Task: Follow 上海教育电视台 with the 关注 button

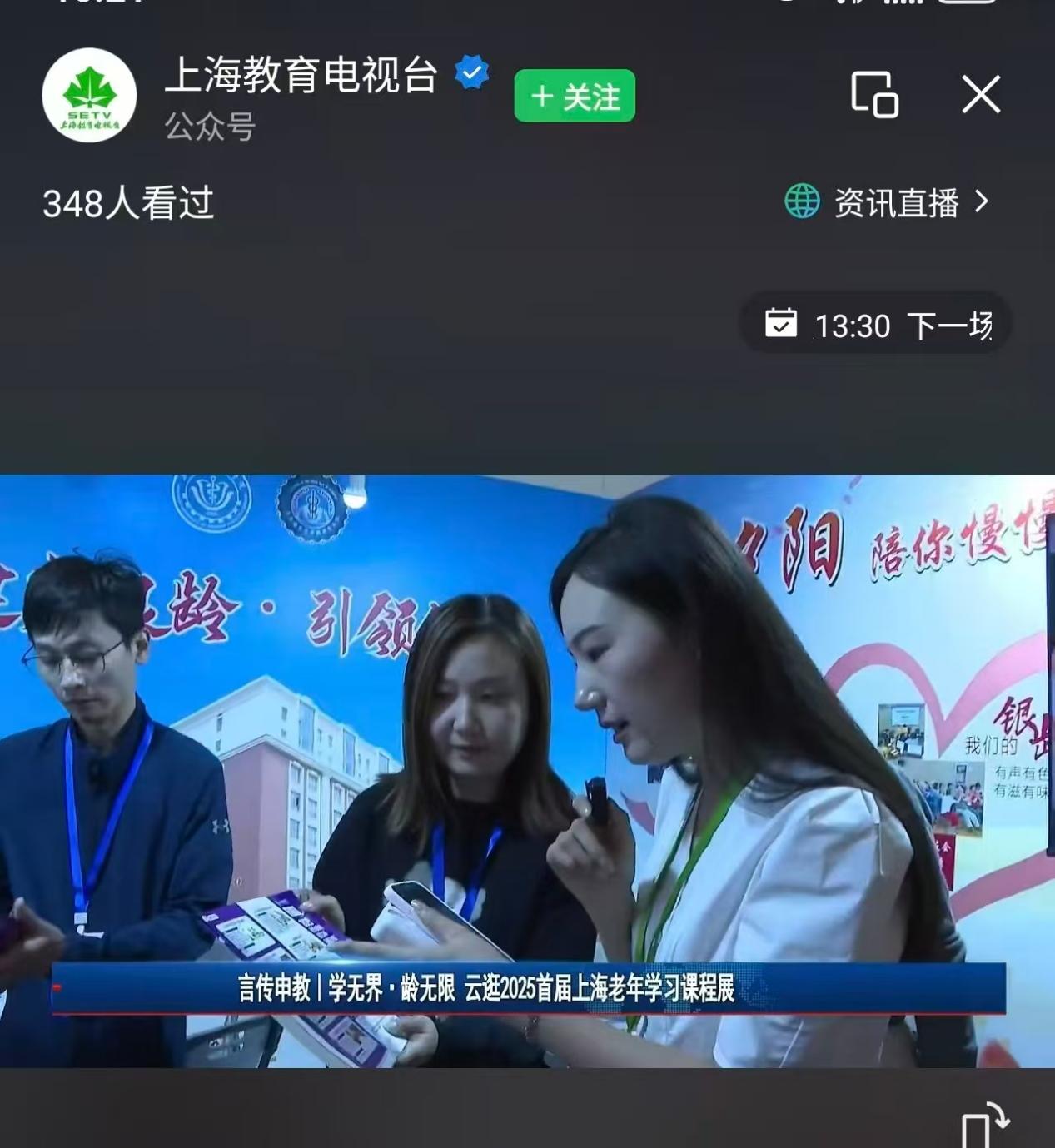Action: 574,97
